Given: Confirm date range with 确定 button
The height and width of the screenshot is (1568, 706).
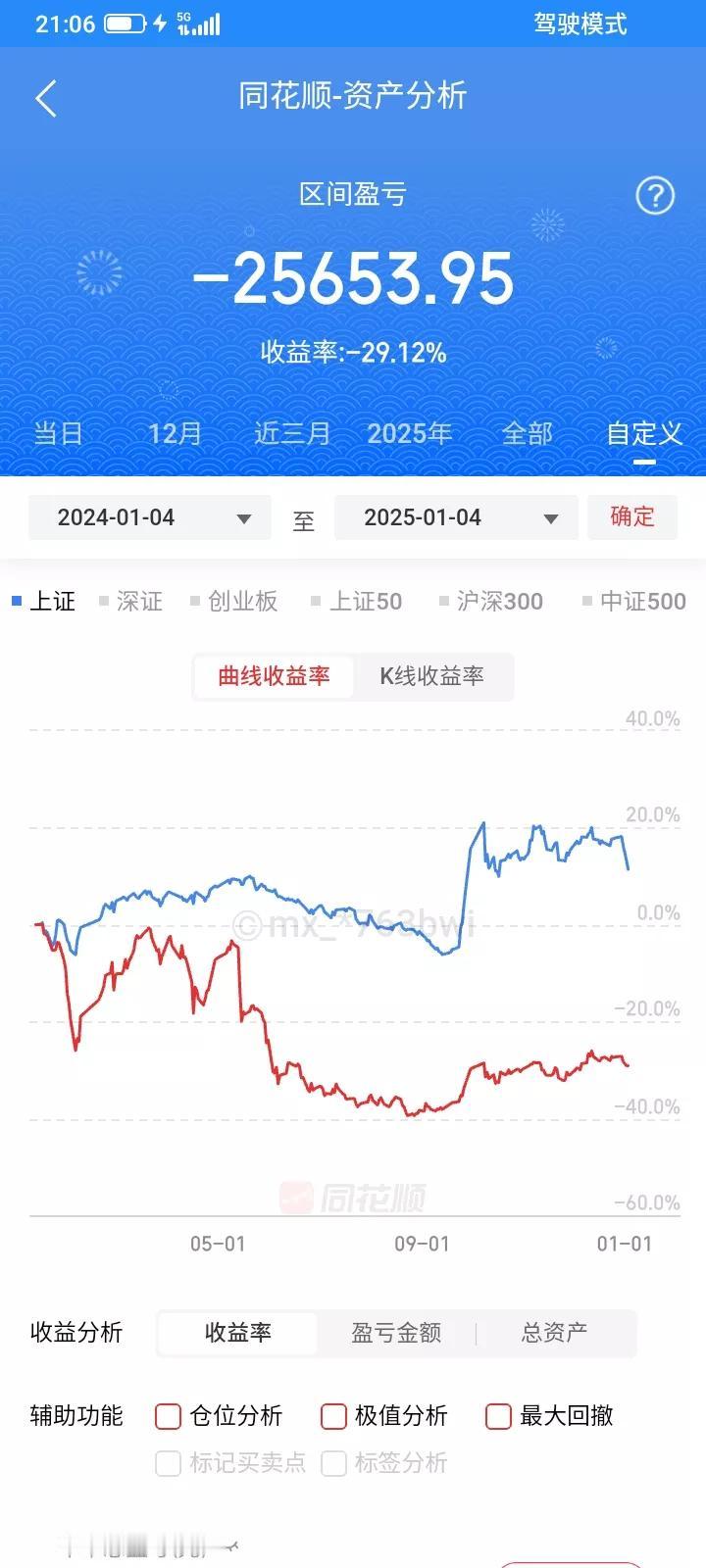Looking at the screenshot, I should point(632,516).
